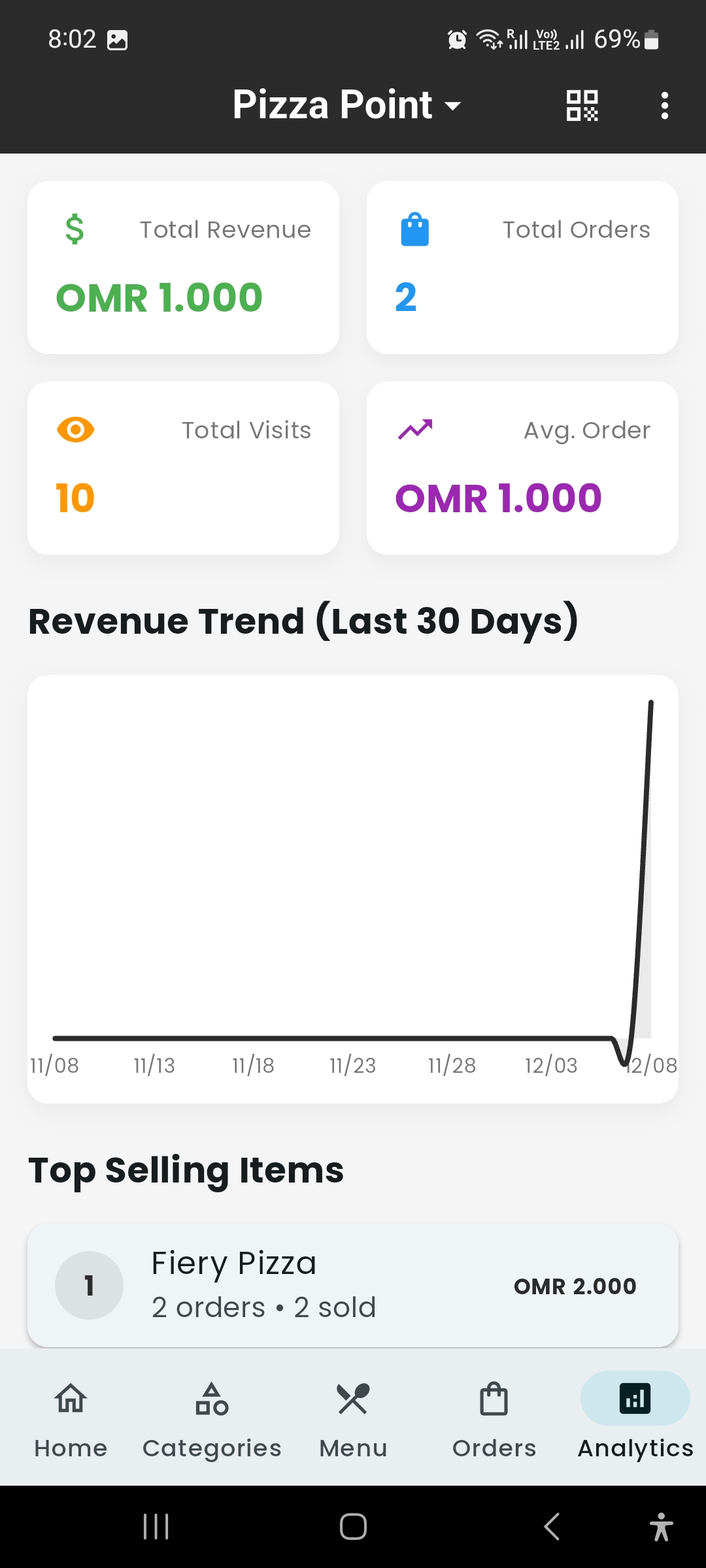The width and height of the screenshot is (706, 1568).
Task: Open the Pizza Point restaurant dropdown
Action: [x=333, y=105]
